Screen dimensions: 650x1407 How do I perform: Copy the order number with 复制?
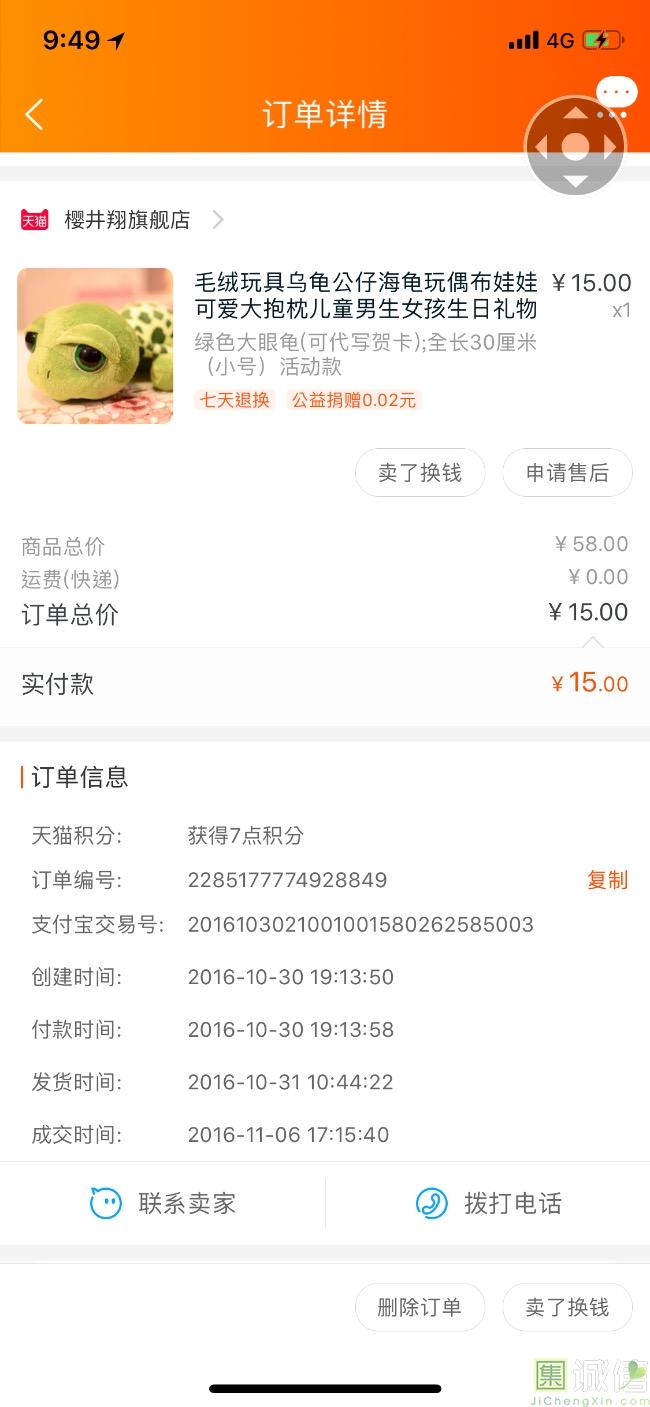(607, 880)
